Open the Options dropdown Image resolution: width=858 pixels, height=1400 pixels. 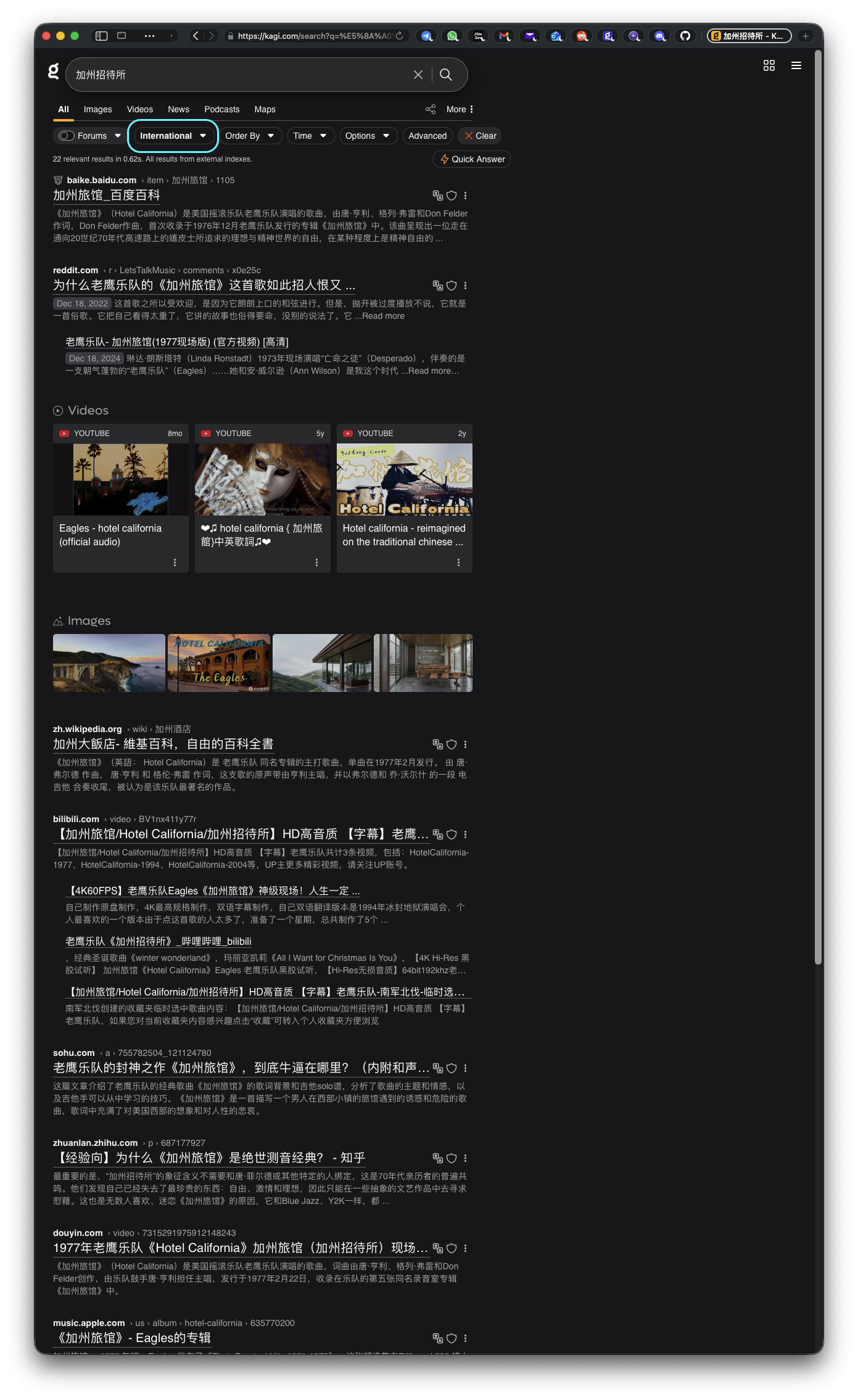(x=367, y=136)
